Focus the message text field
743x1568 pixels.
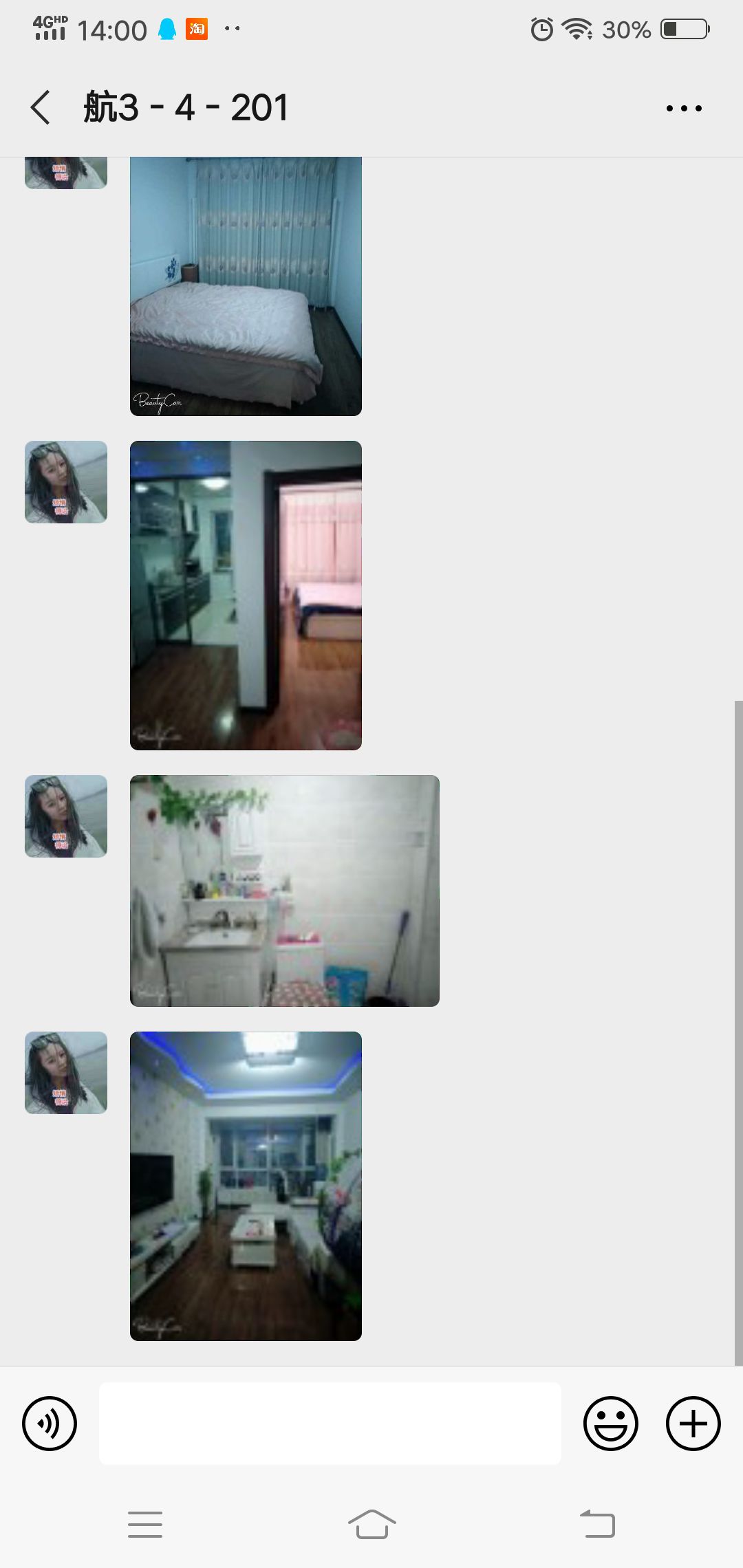[330, 1423]
